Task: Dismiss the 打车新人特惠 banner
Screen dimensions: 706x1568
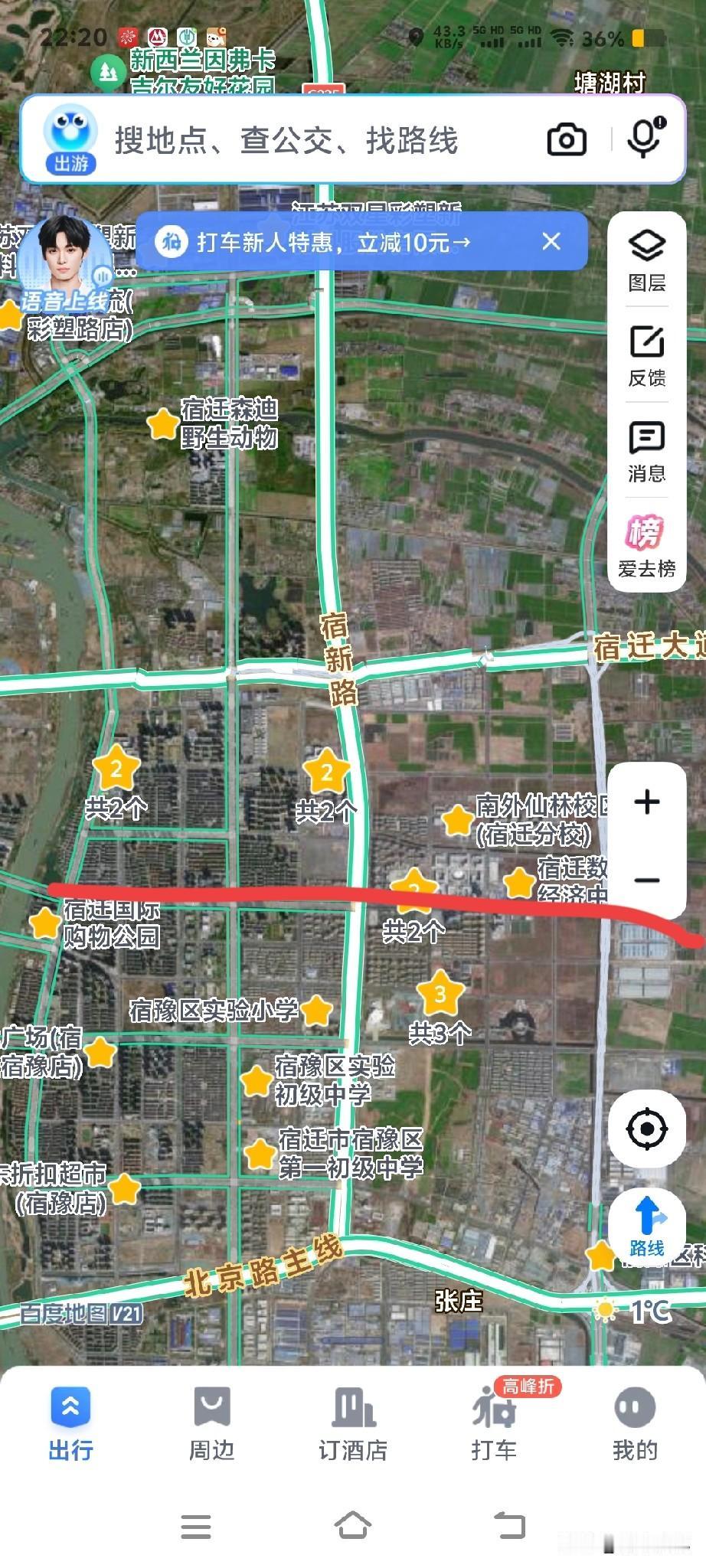Action: [x=551, y=242]
